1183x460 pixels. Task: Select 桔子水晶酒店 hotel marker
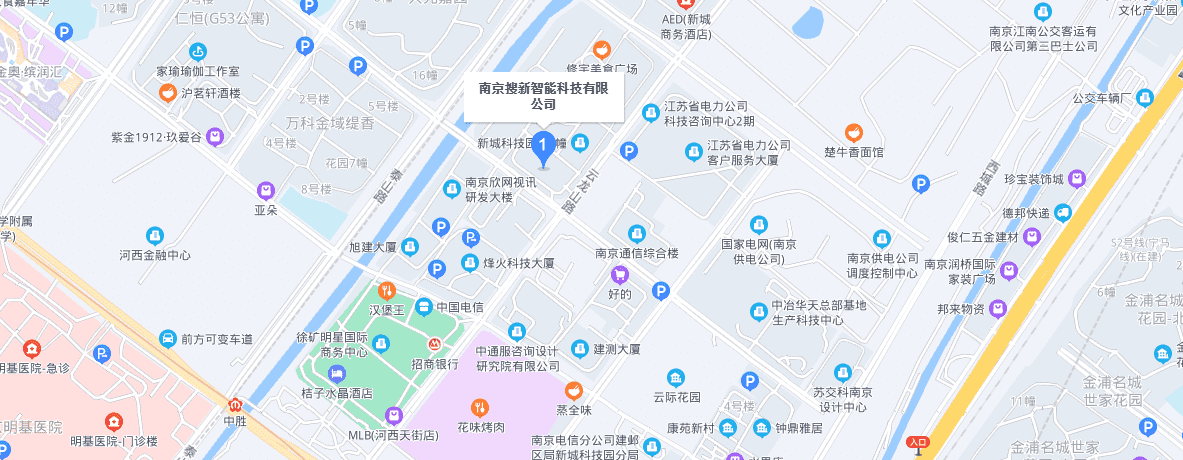337,375
